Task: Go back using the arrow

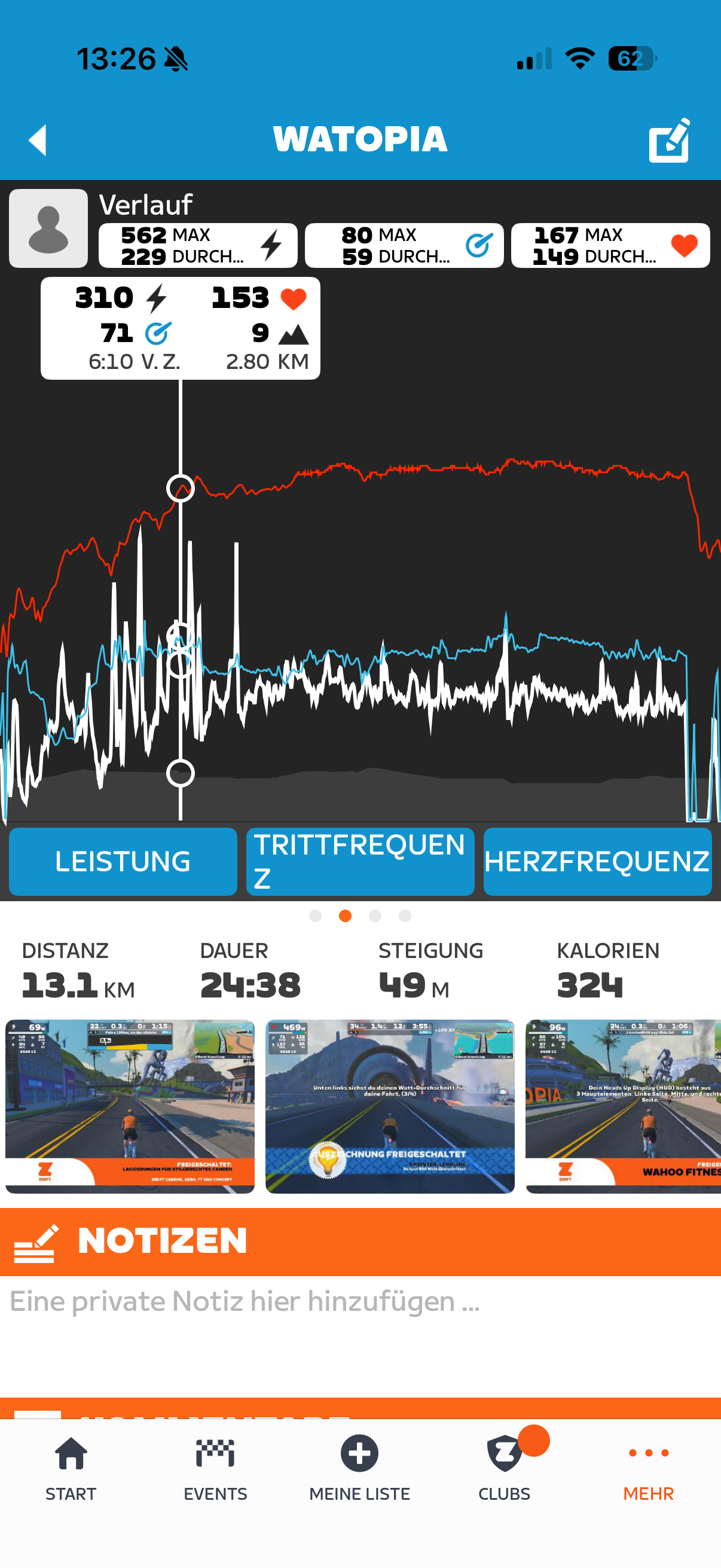Action: coord(38,140)
